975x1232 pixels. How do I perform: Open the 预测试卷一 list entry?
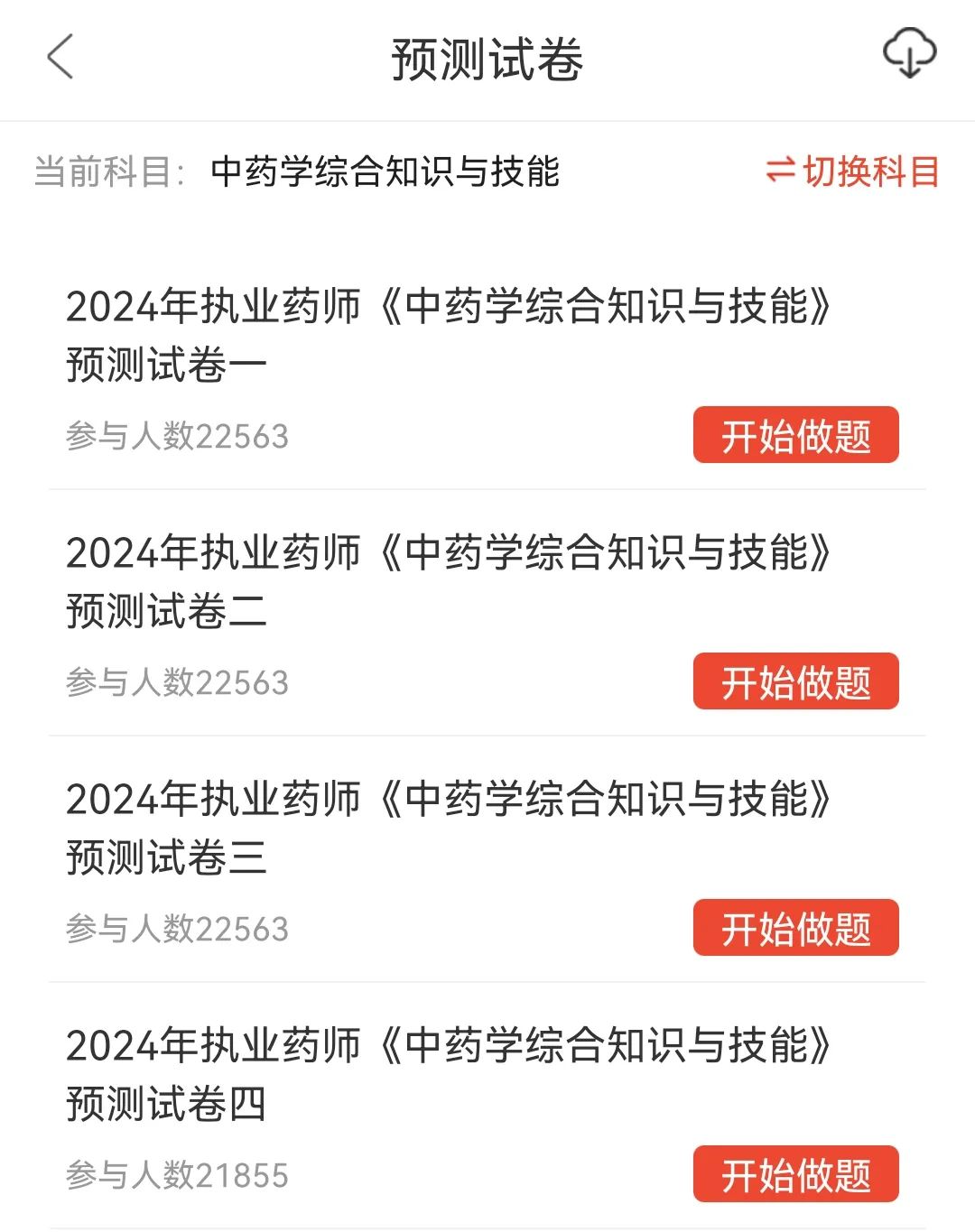pos(487,368)
